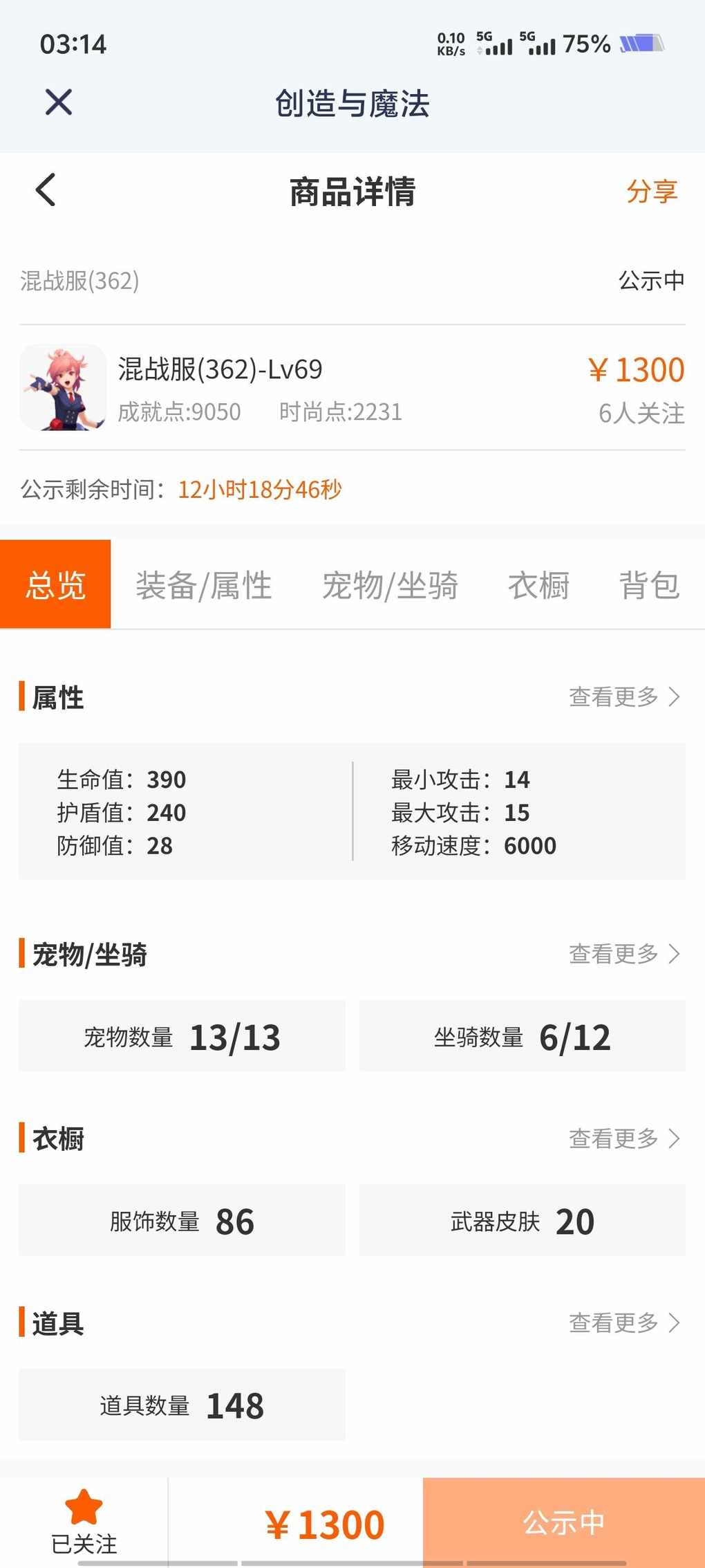705x1568 pixels.
Task: Switch to the 衣橱 tab
Action: tap(538, 585)
